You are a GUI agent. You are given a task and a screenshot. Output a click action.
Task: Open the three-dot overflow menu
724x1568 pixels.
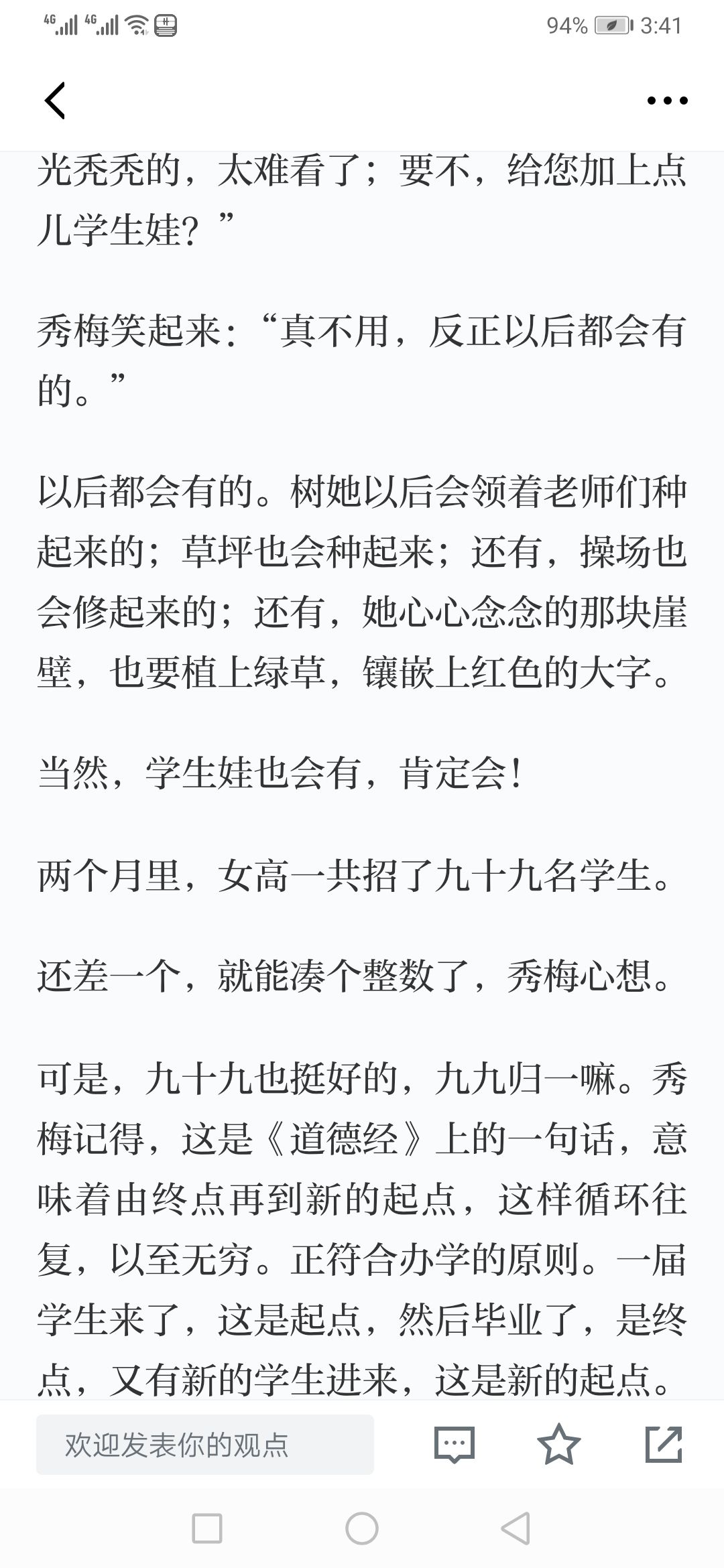point(667,101)
